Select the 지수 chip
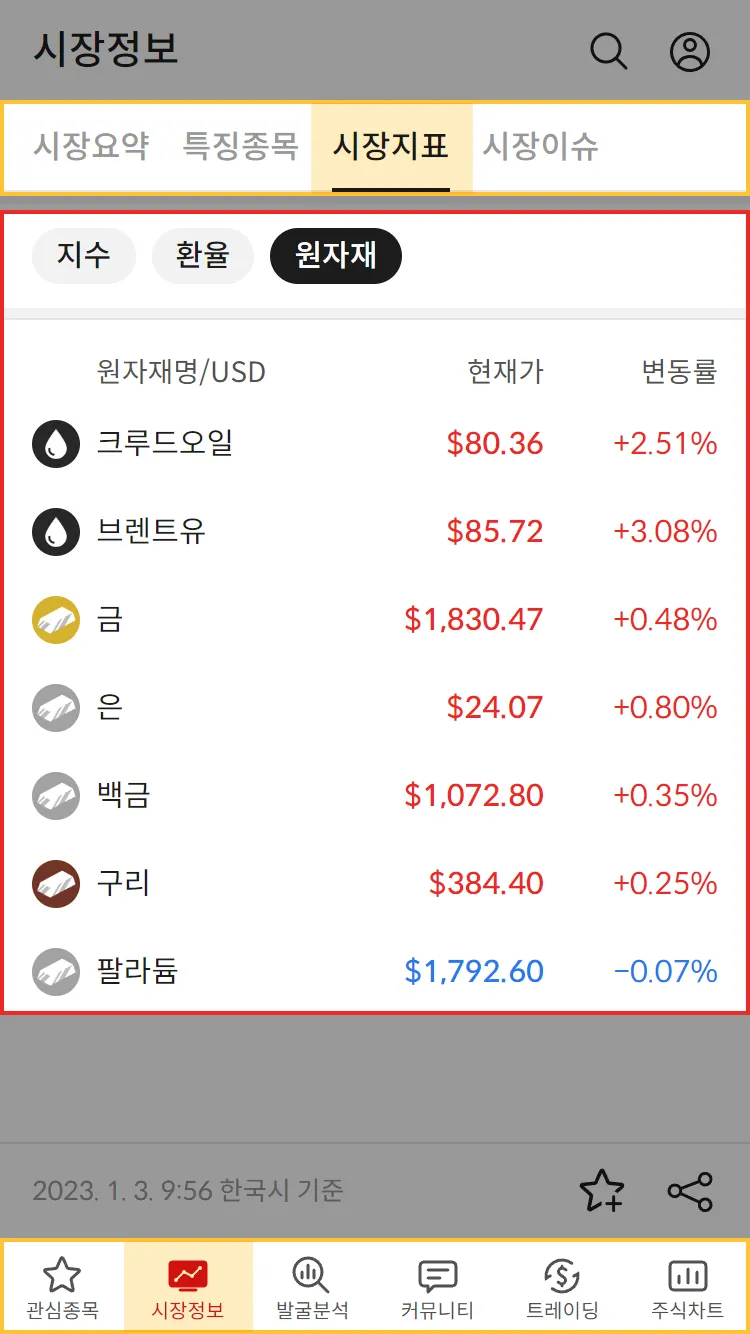Image resolution: width=750 pixels, height=1334 pixels. [x=84, y=255]
